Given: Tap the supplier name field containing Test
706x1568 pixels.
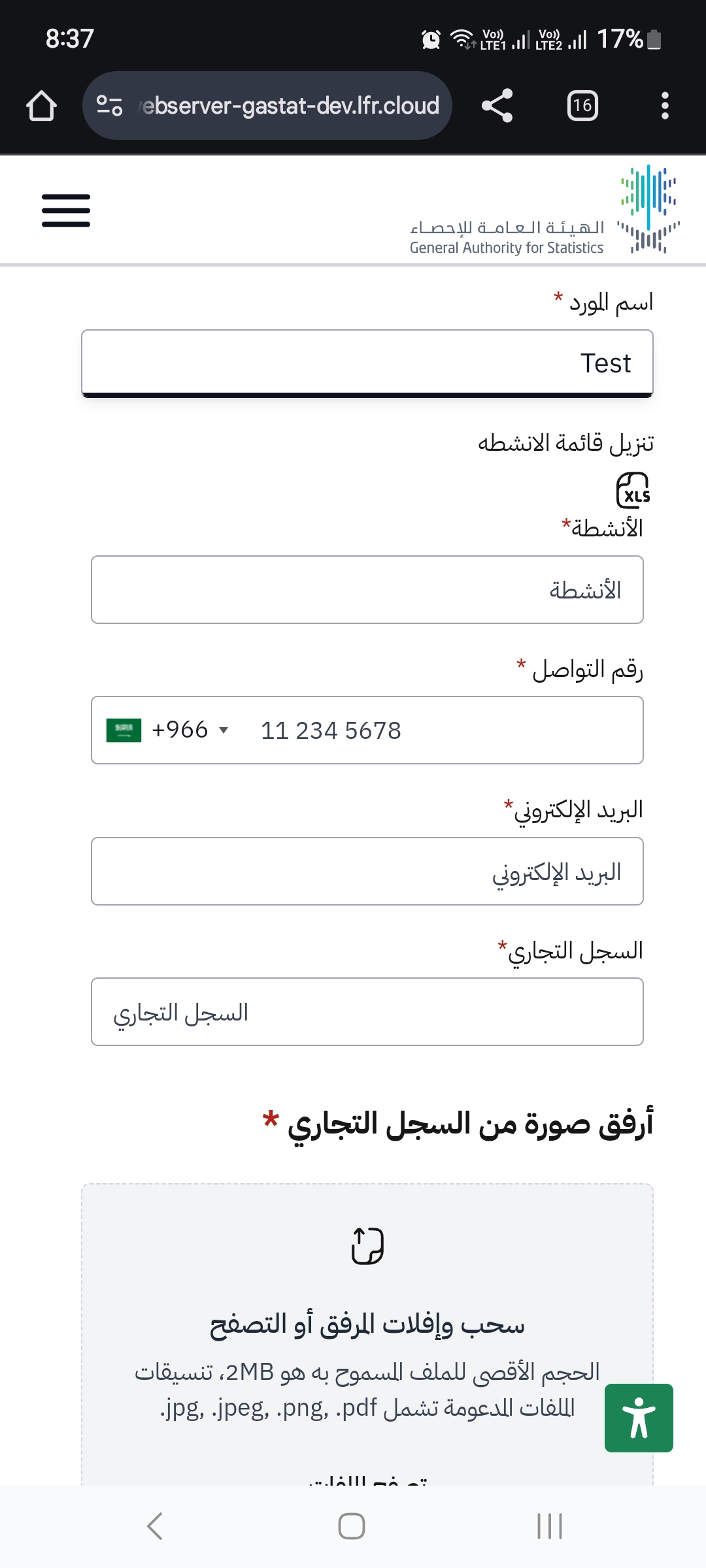Looking at the screenshot, I should tap(367, 363).
